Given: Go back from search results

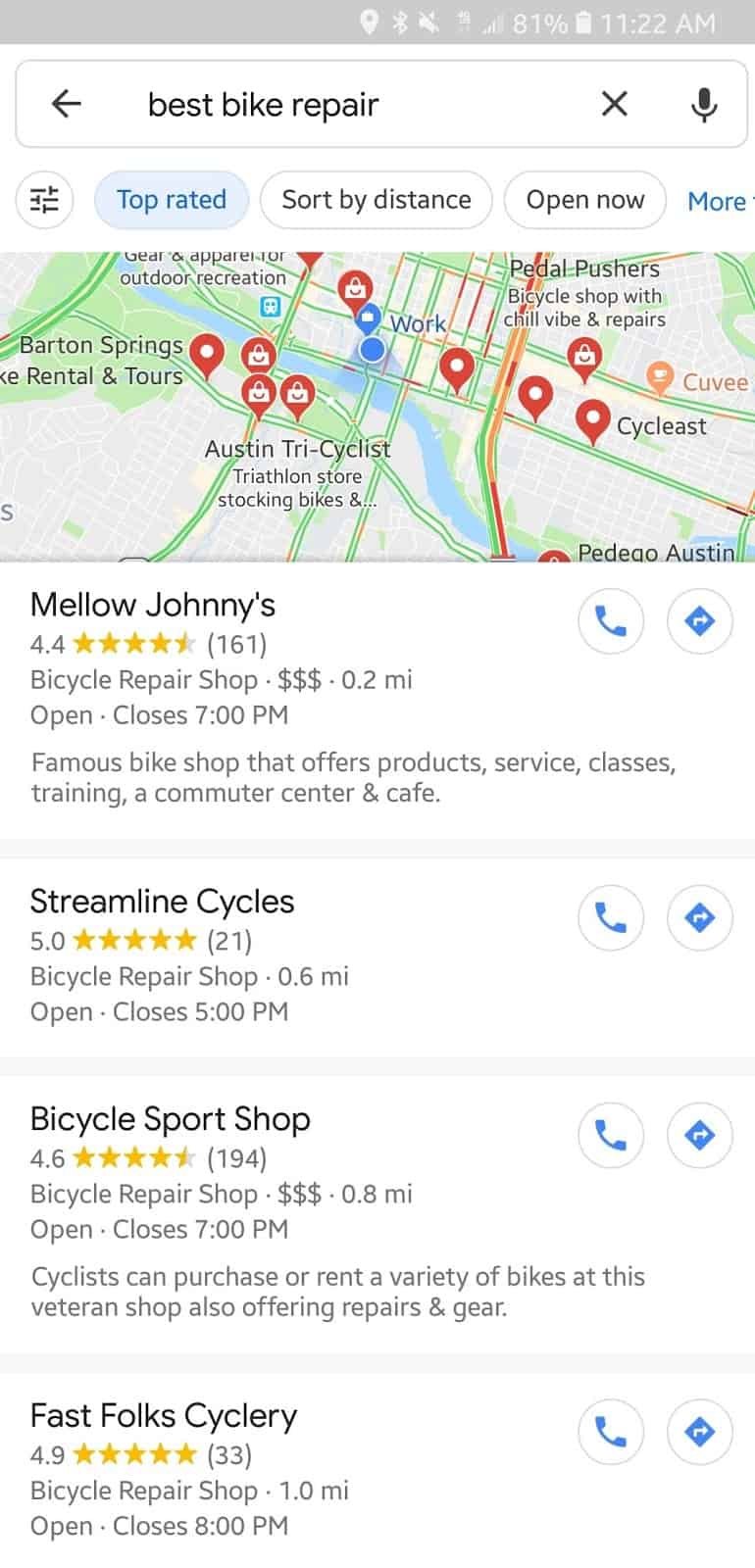Looking at the screenshot, I should [x=66, y=103].
